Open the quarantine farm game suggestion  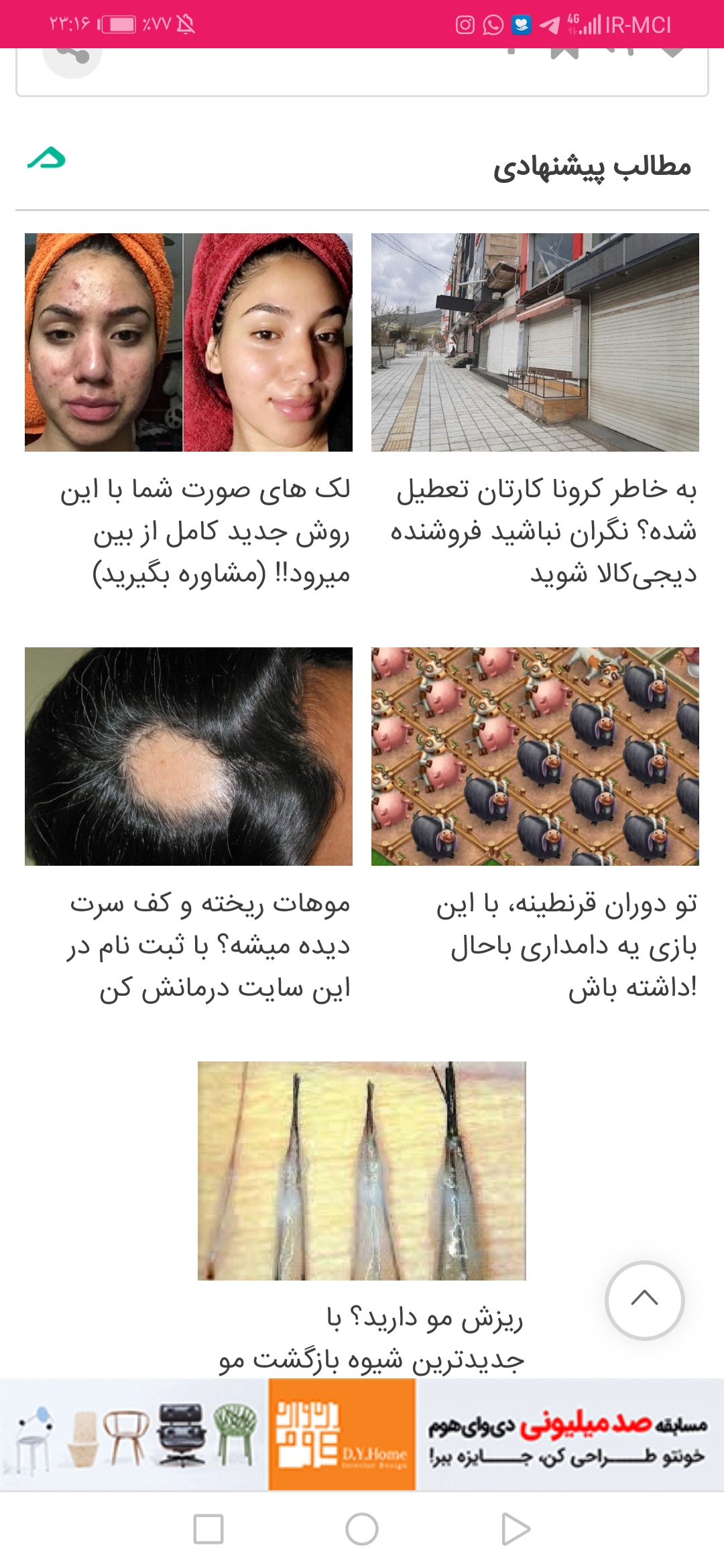tap(535, 831)
